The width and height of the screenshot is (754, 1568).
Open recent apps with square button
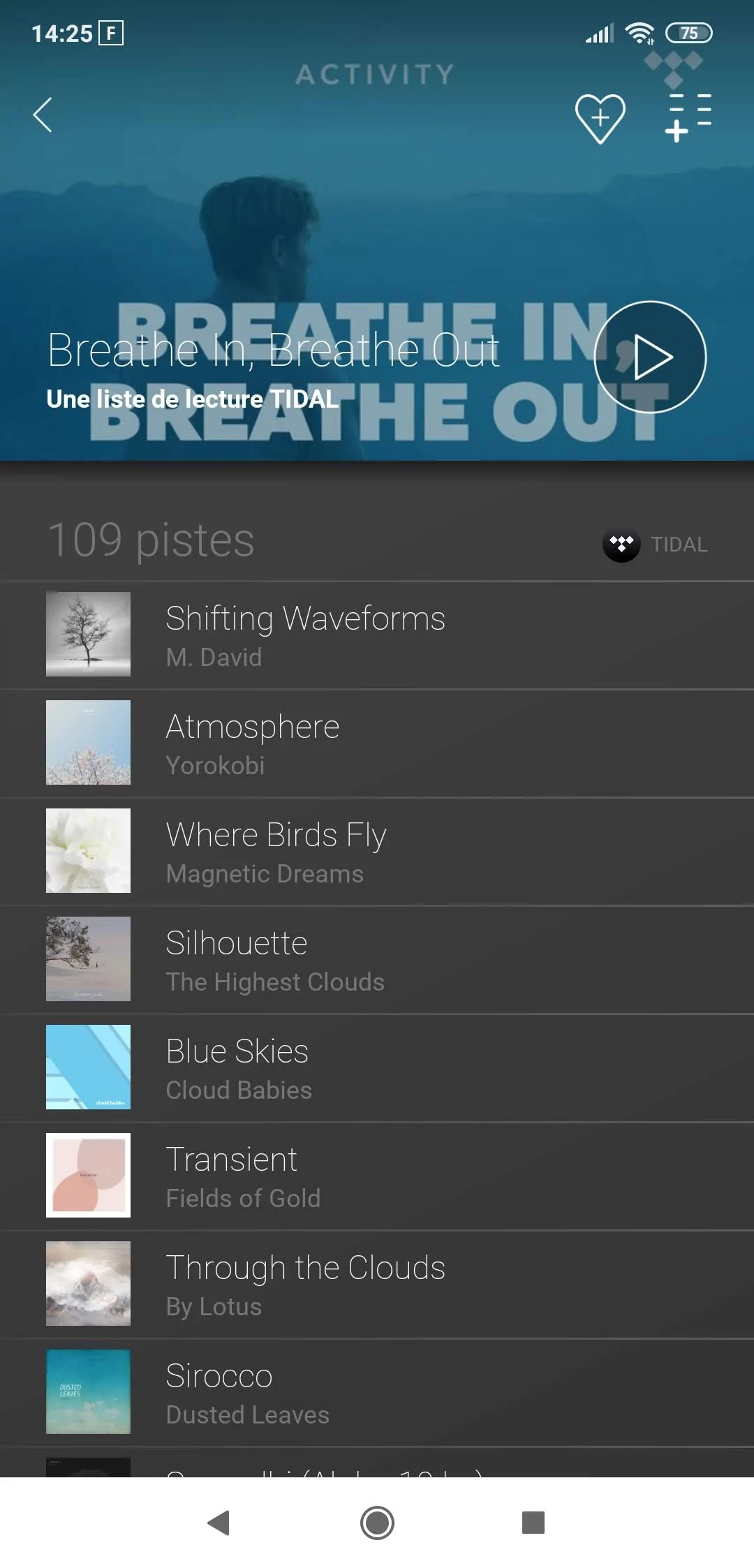[x=533, y=1523]
